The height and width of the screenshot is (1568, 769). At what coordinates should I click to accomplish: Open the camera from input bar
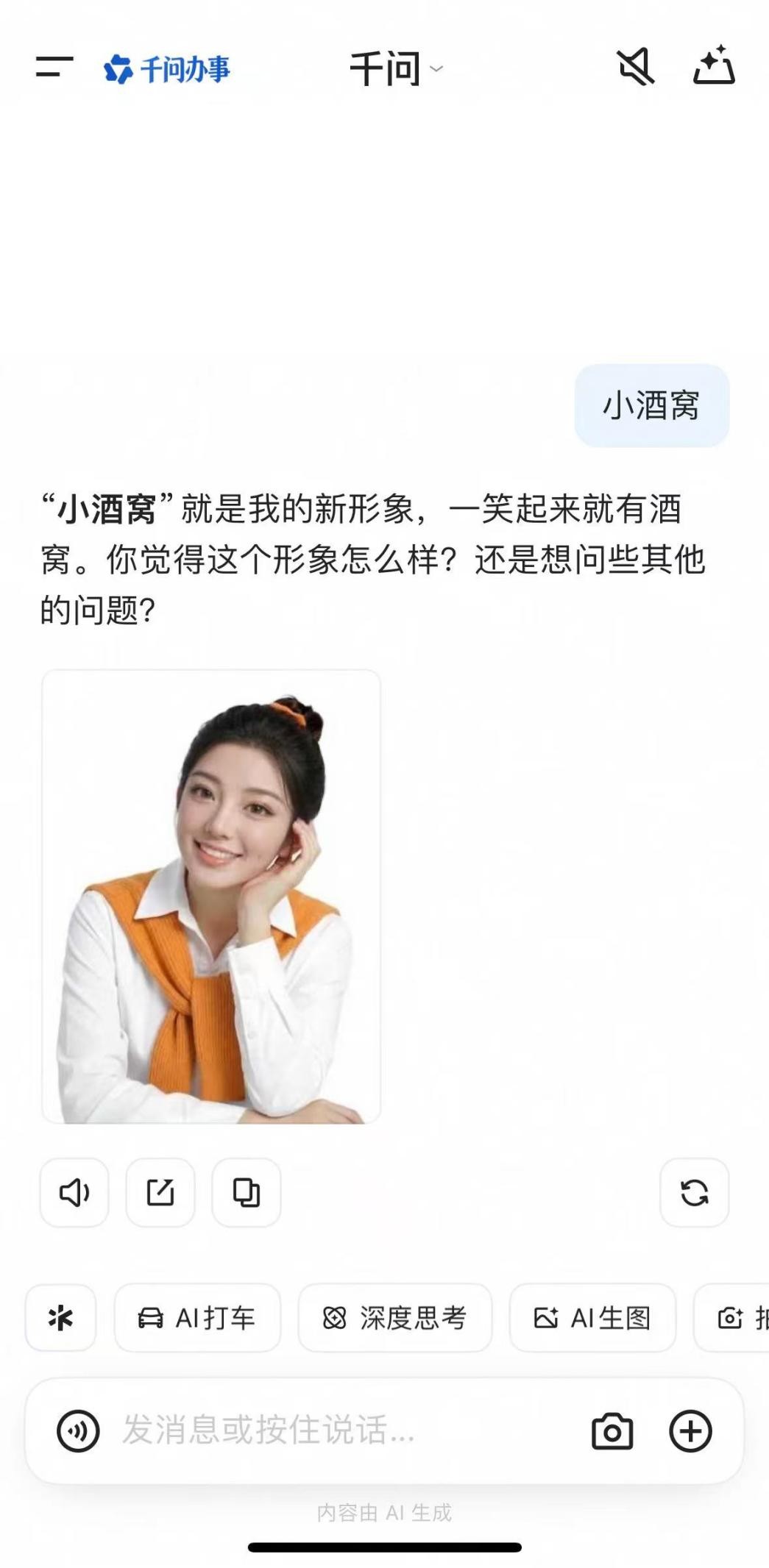[x=612, y=1430]
